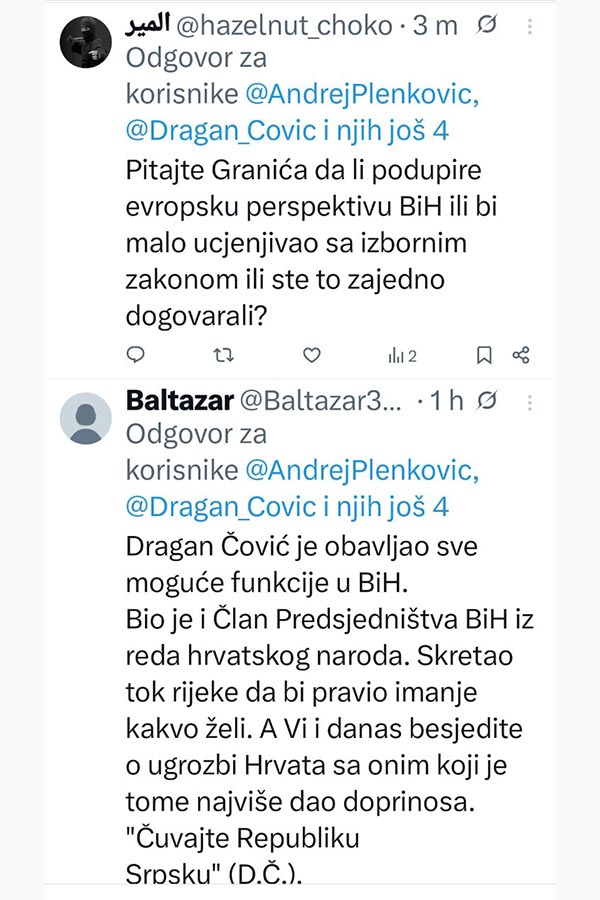
Task: Retweet hazelnut_choko's reply
Action: point(225,354)
